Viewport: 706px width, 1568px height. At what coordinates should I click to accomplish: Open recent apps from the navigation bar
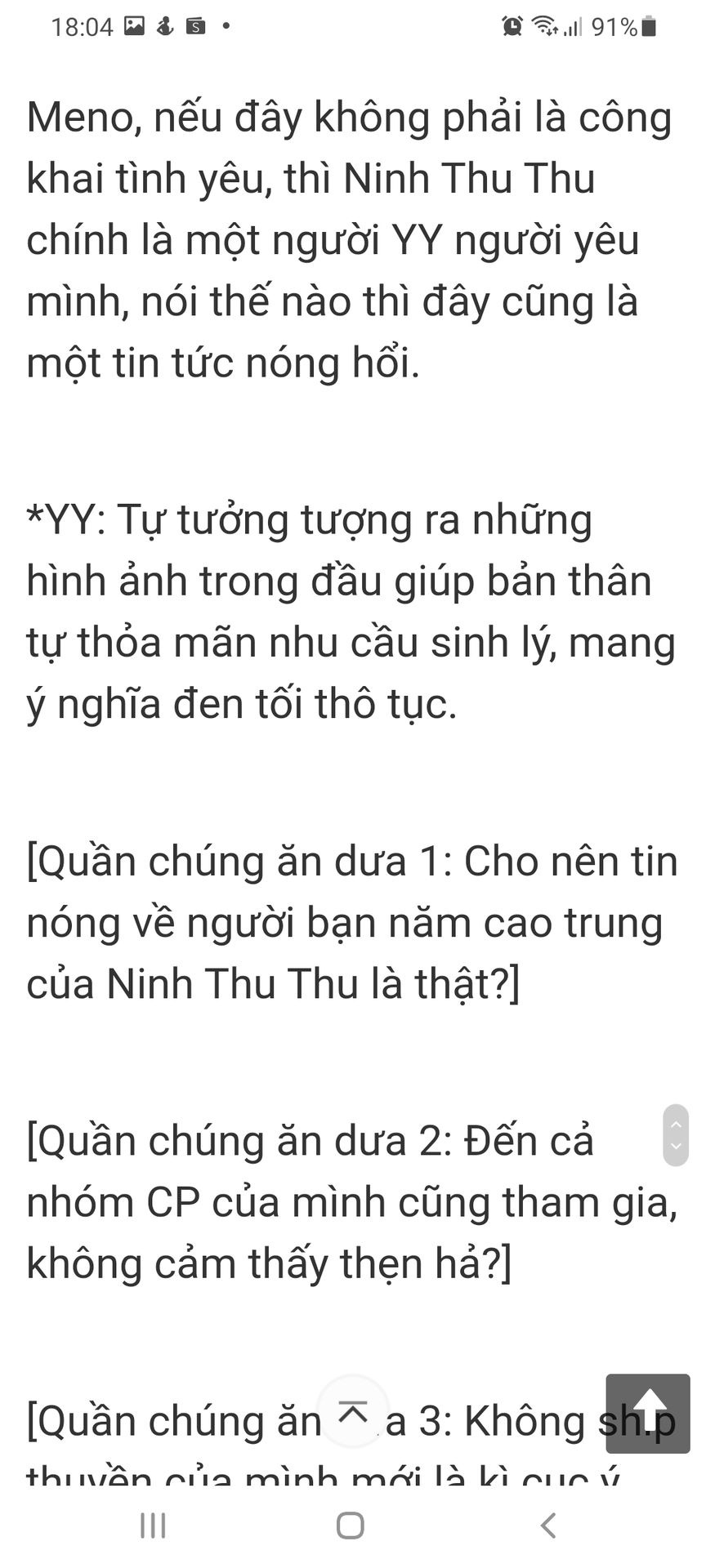[x=153, y=1525]
